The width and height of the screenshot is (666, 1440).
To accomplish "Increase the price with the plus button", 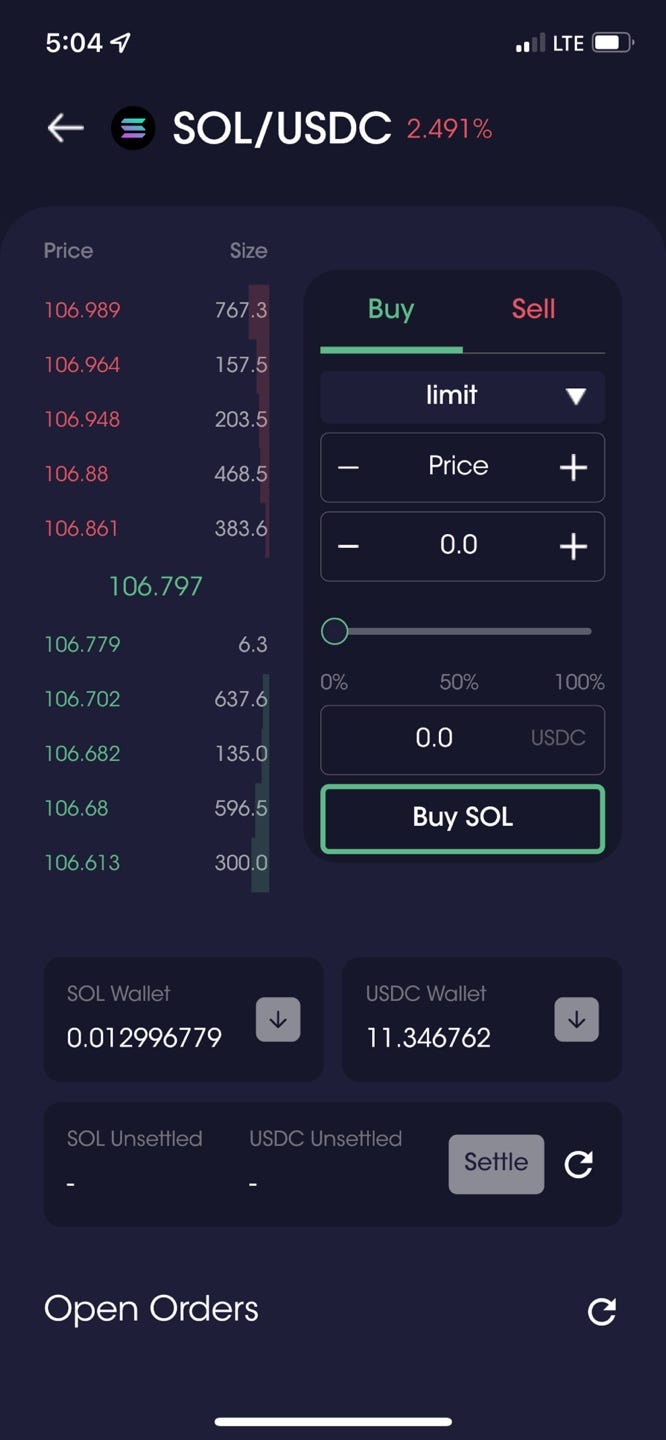I will 573,467.
